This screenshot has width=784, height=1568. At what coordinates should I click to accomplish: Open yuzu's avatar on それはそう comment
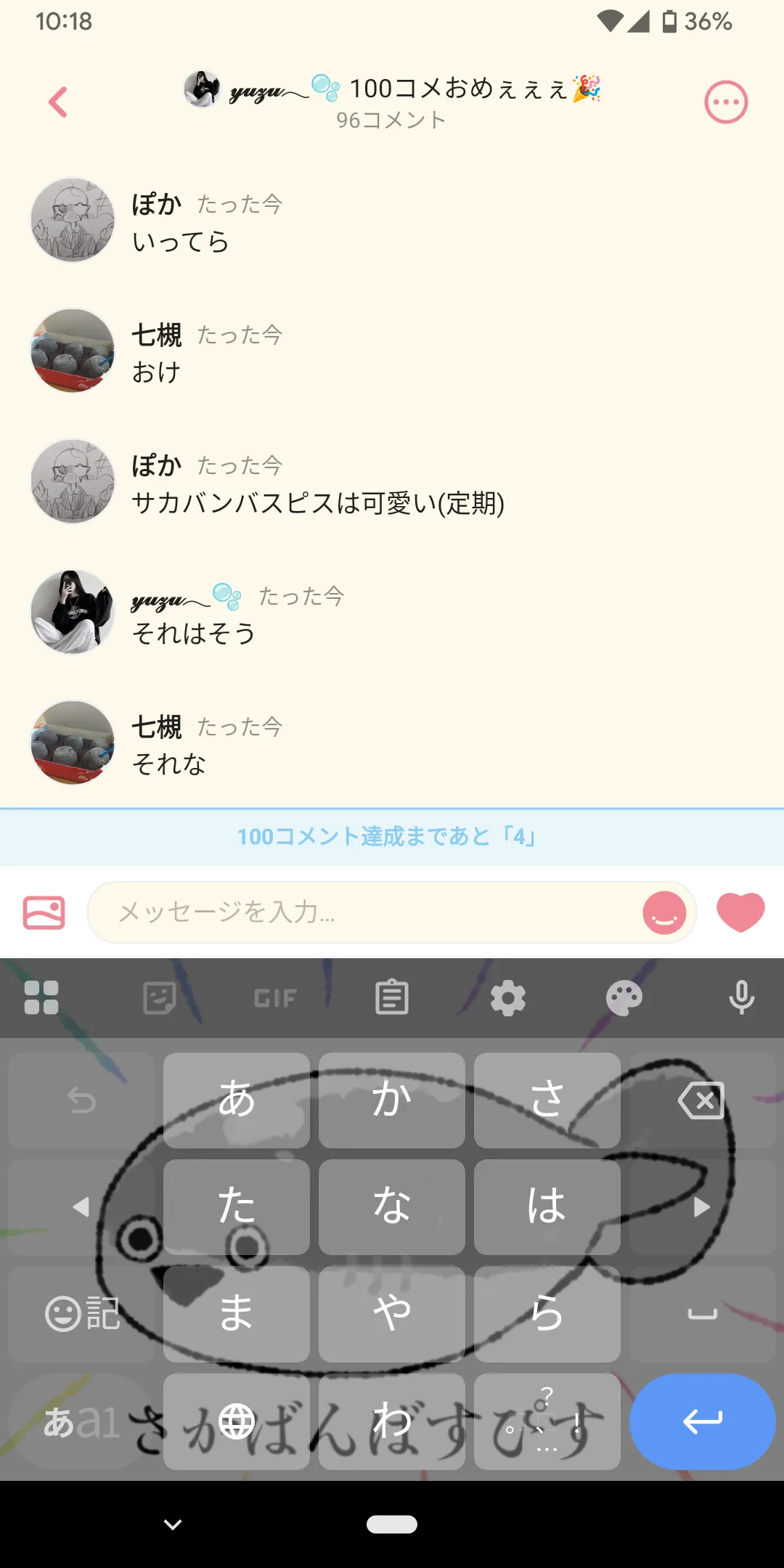(x=73, y=612)
